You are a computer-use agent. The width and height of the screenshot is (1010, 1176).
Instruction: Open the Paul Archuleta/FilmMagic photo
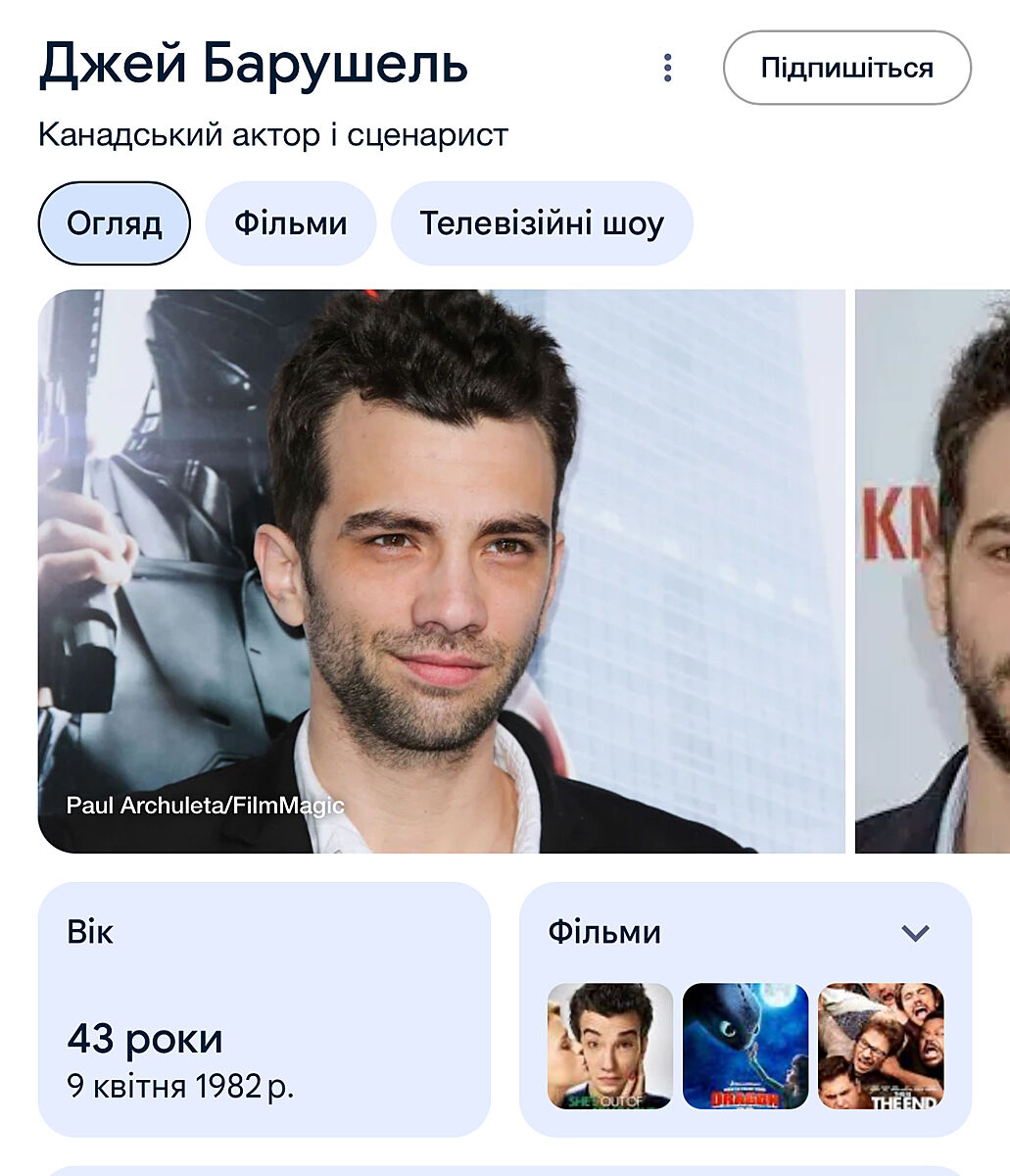[x=441, y=570]
